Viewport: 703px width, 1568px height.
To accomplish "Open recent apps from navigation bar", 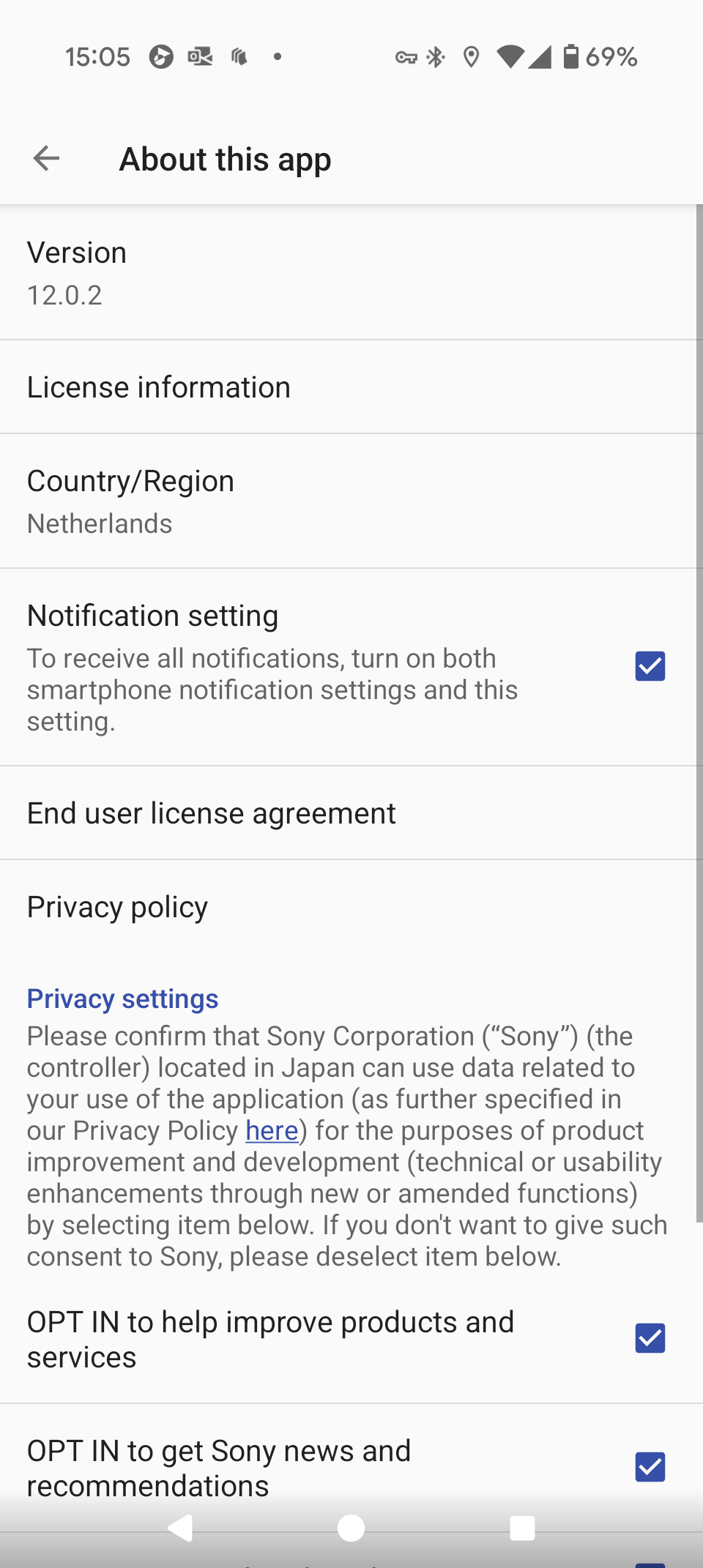I will point(522,1528).
